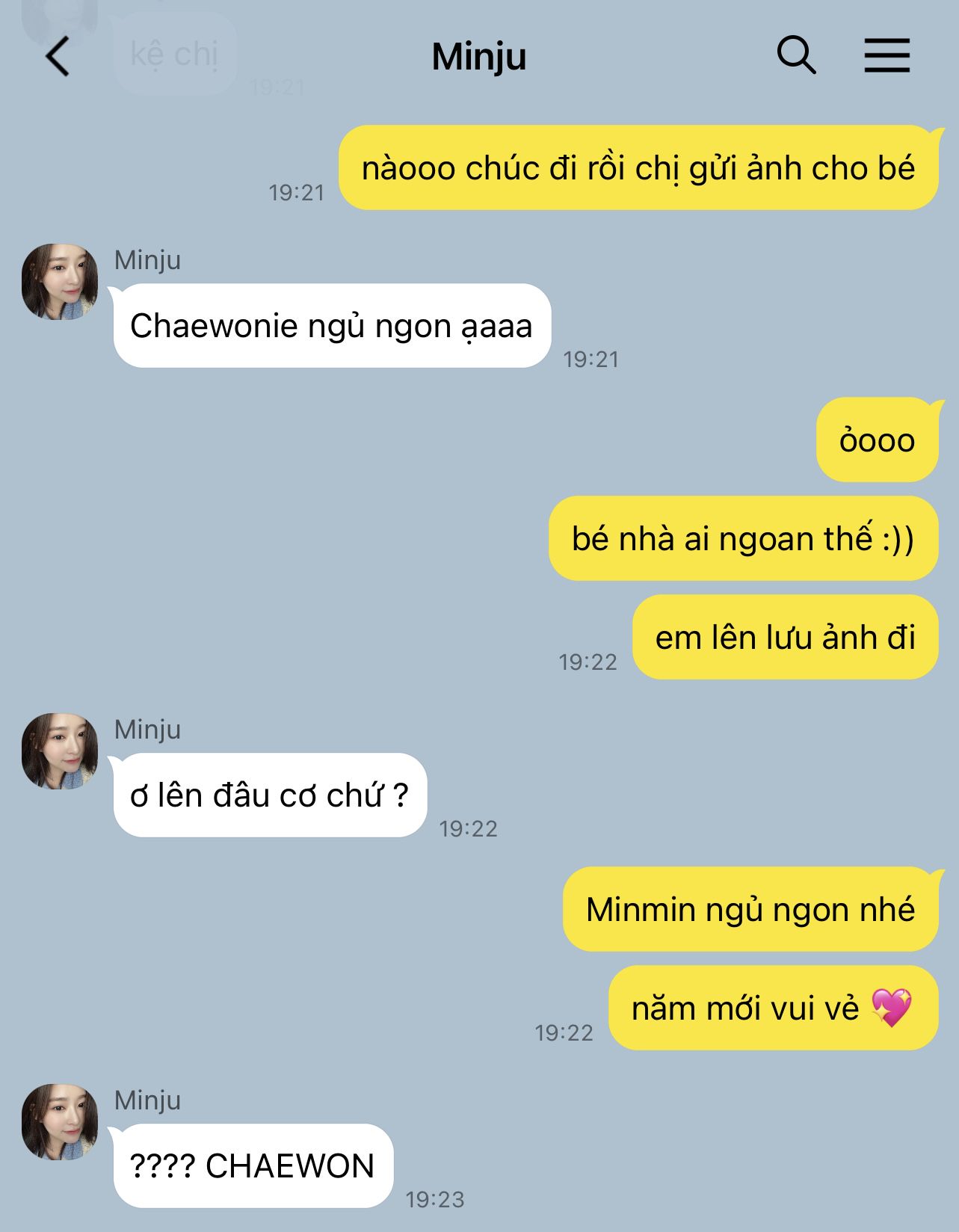Open the chat room hamburger menu
This screenshot has width=959, height=1232.
pyautogui.click(x=887, y=55)
